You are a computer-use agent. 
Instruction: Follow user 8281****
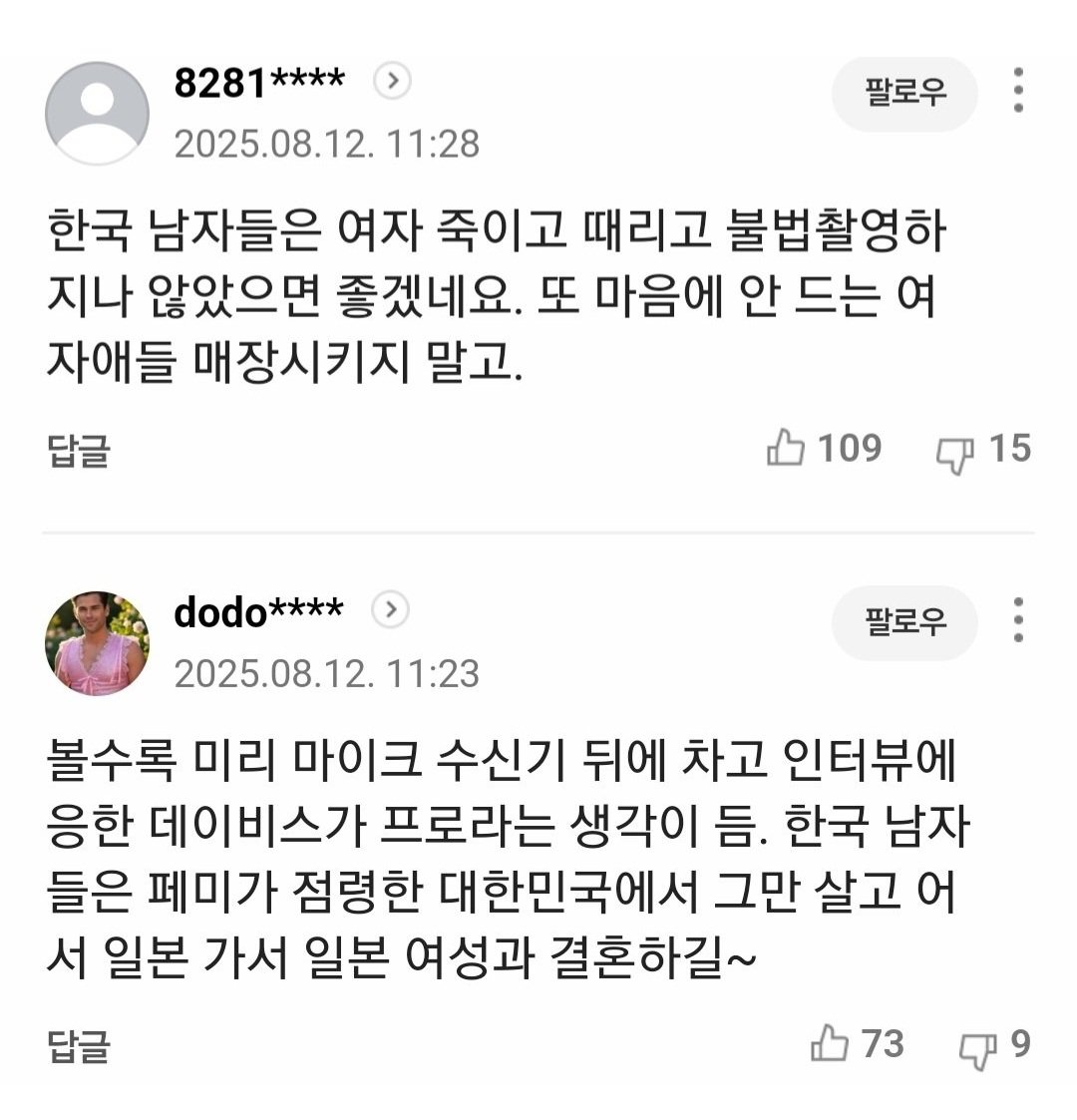904,94
